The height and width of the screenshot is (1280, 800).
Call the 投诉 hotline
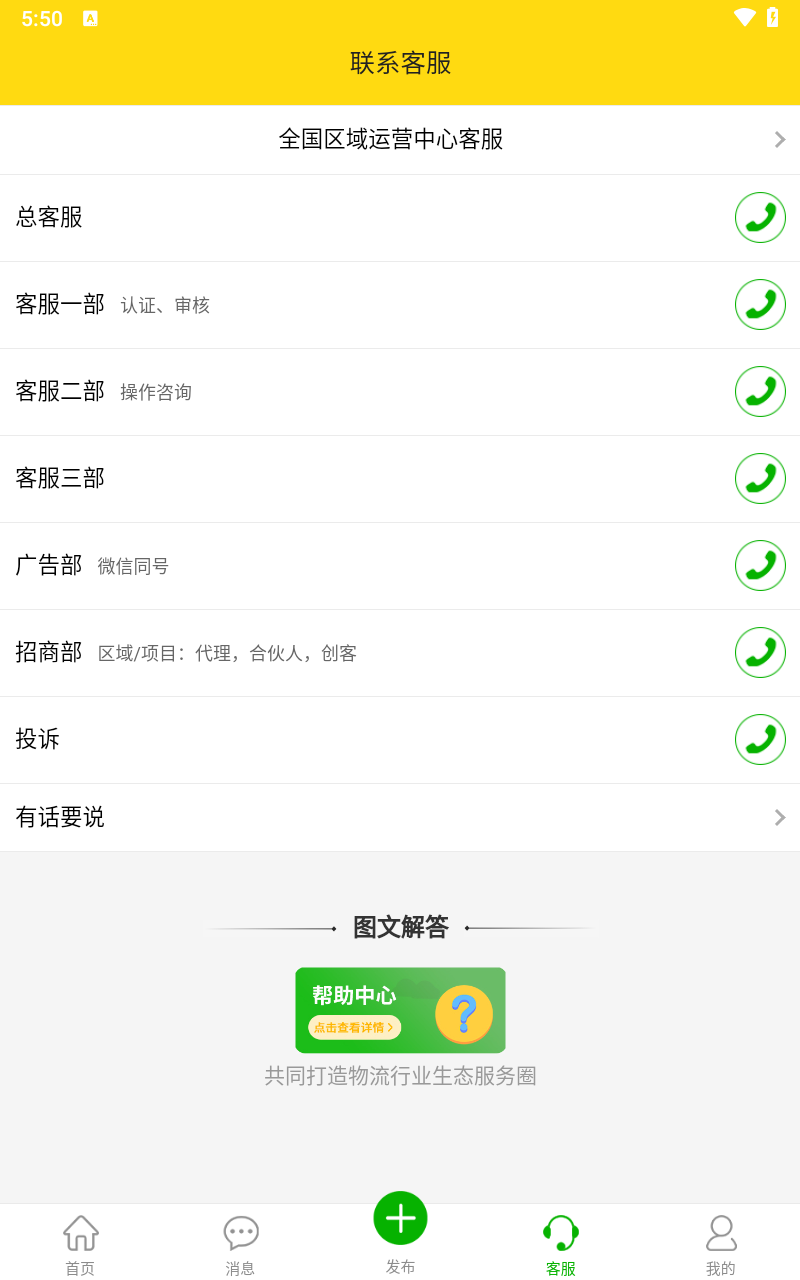[760, 740]
